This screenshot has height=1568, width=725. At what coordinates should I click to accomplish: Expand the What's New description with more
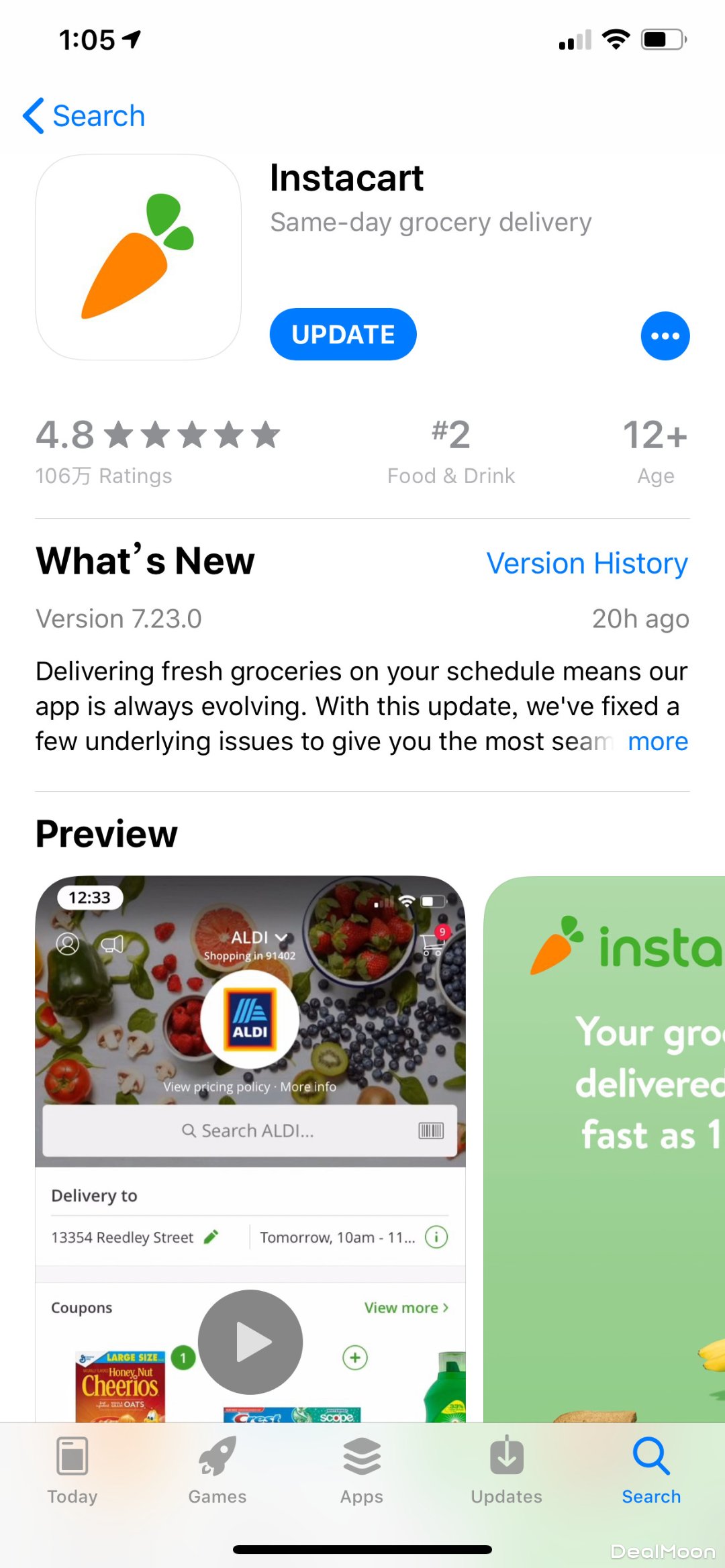(x=657, y=741)
